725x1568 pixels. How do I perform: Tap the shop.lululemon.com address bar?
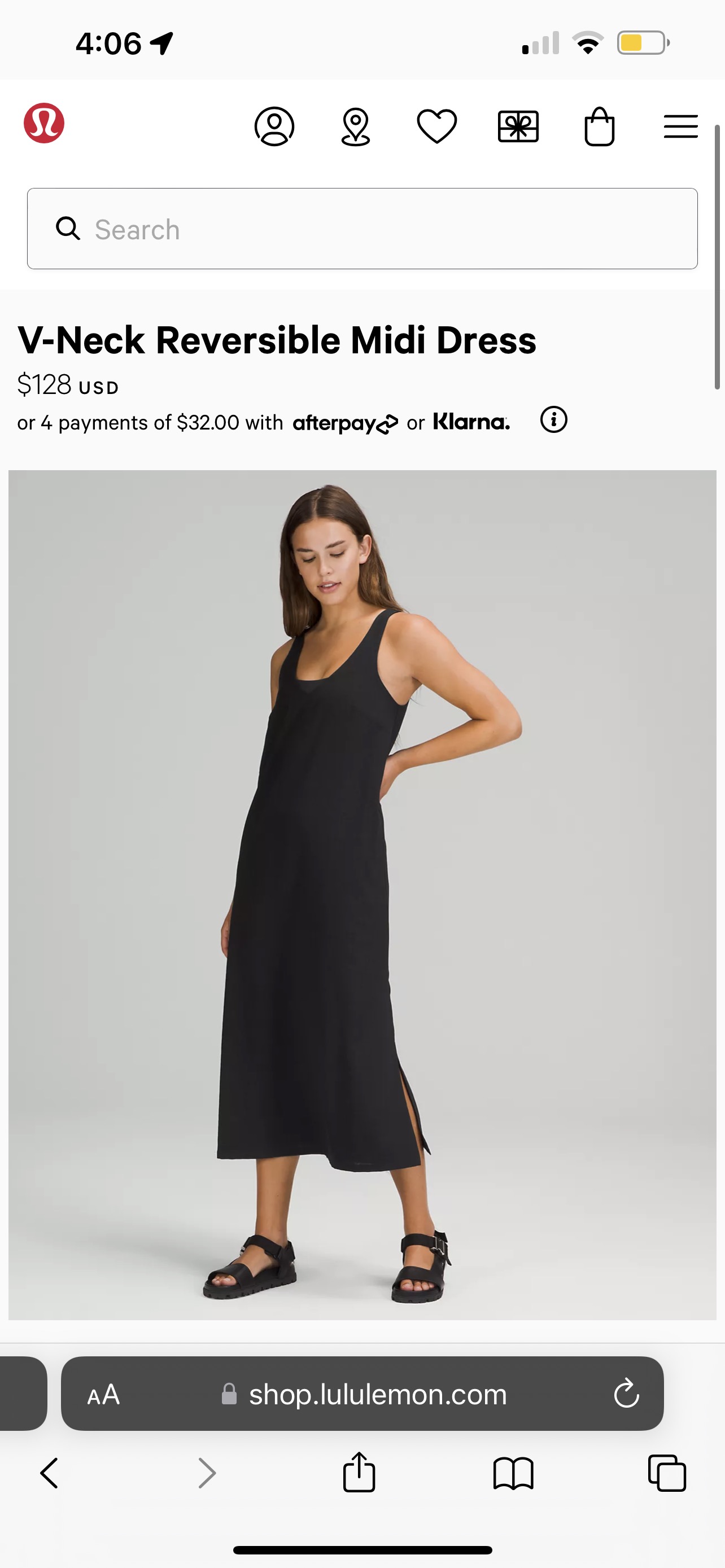377,1394
